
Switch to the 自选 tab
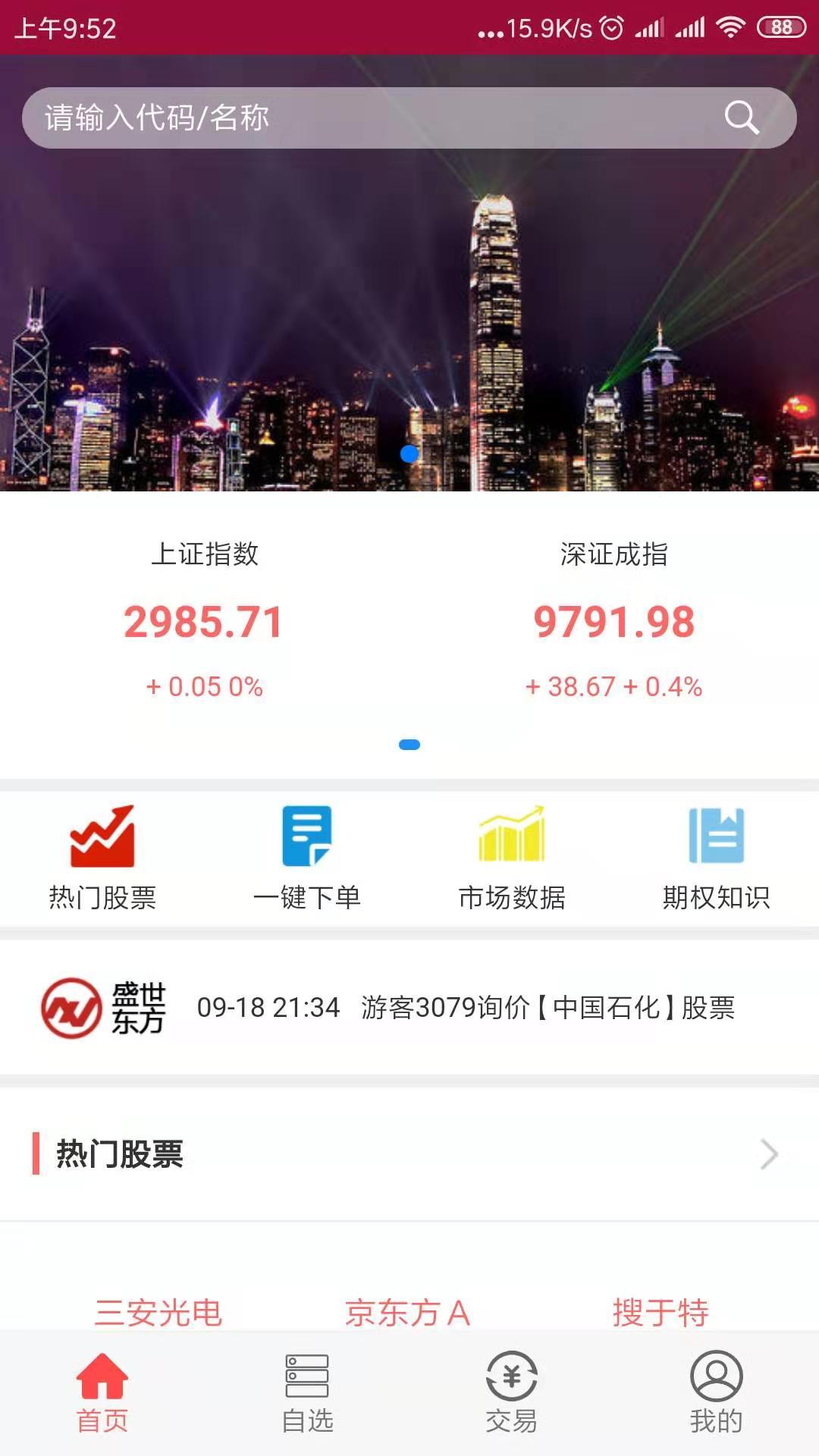pos(307,1394)
